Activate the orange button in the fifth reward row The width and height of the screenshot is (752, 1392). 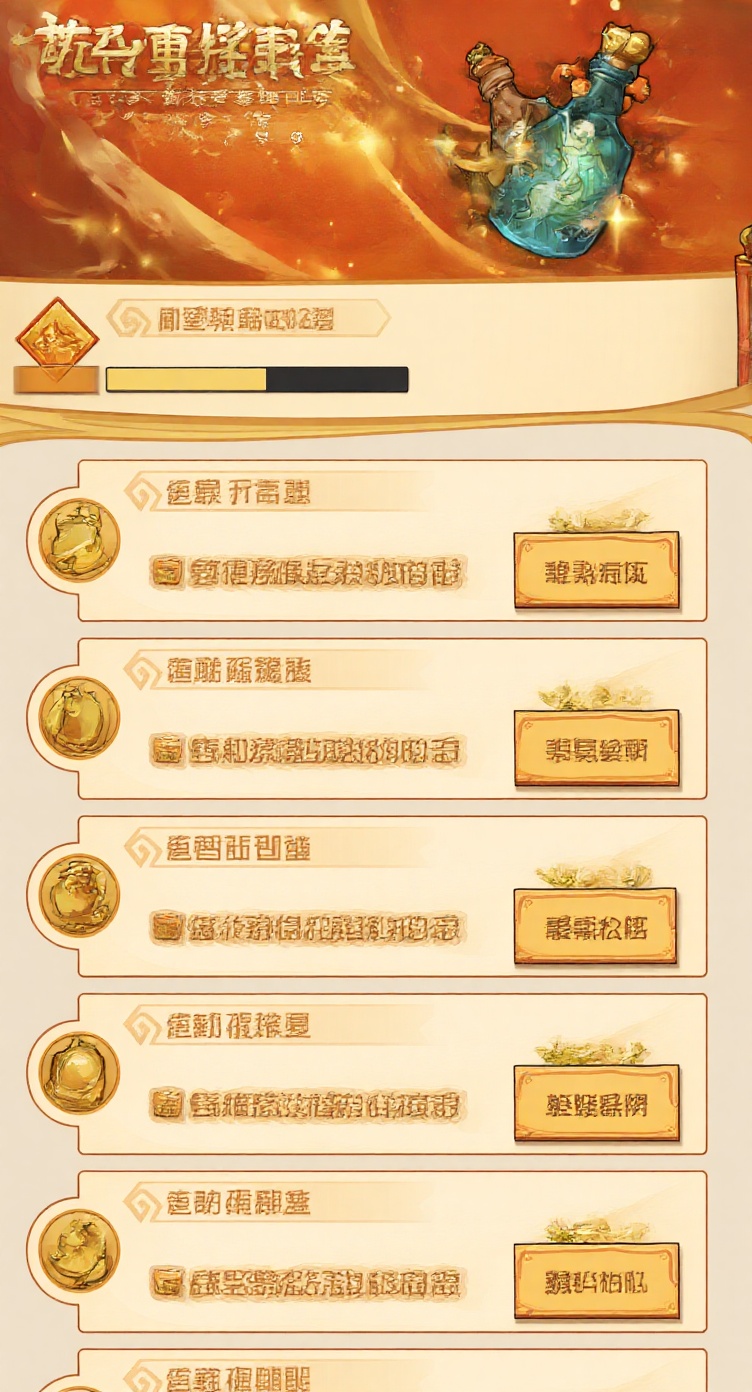pyautogui.click(x=596, y=1281)
